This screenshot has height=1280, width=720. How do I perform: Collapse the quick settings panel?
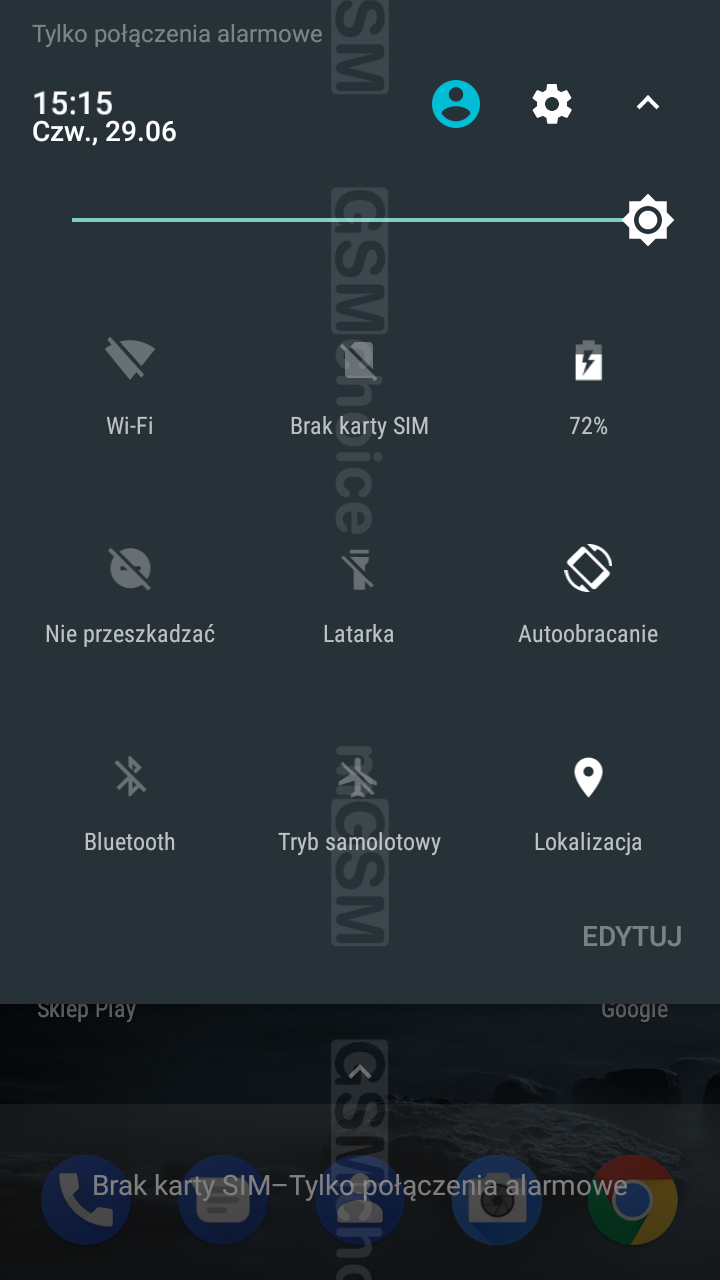tap(648, 104)
